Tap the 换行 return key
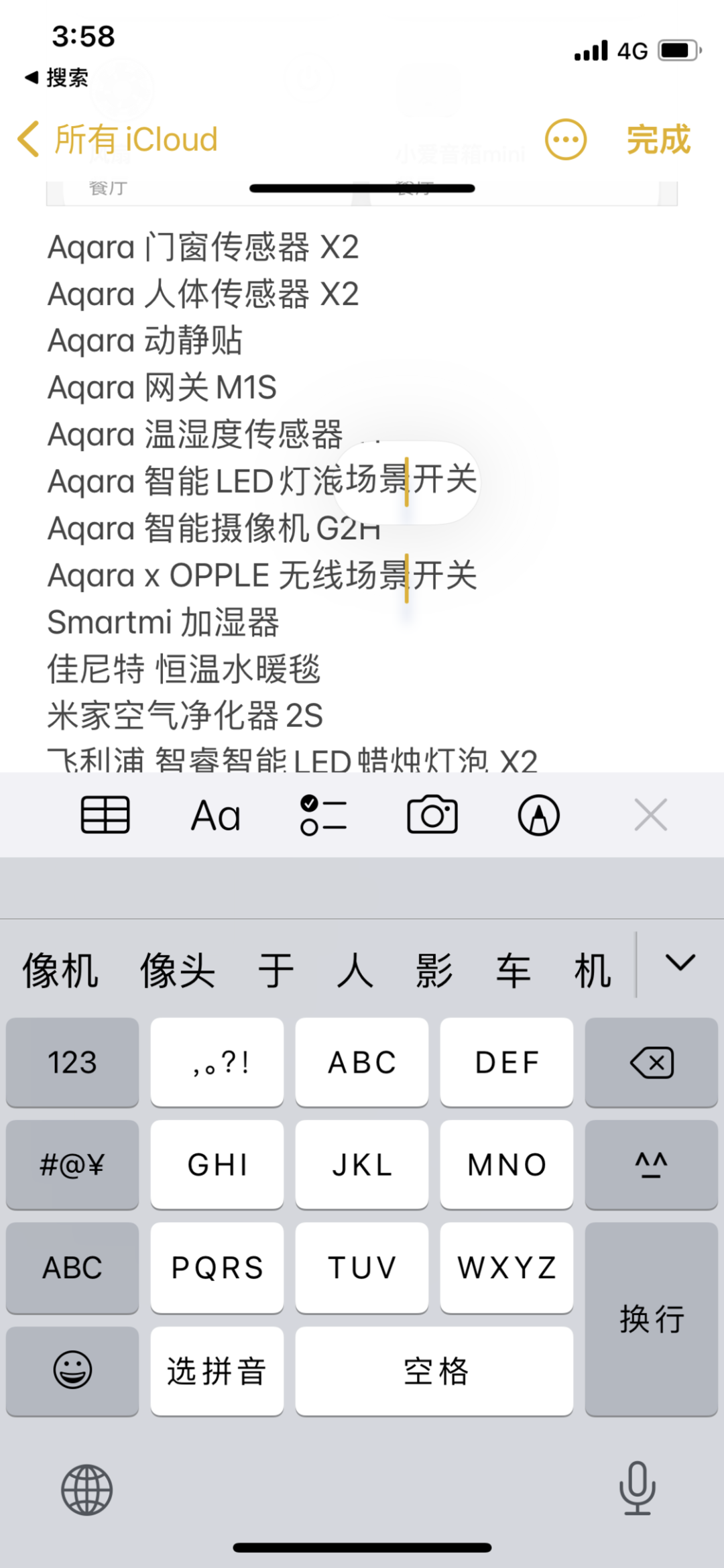This screenshot has height=1568, width=724. [651, 1319]
